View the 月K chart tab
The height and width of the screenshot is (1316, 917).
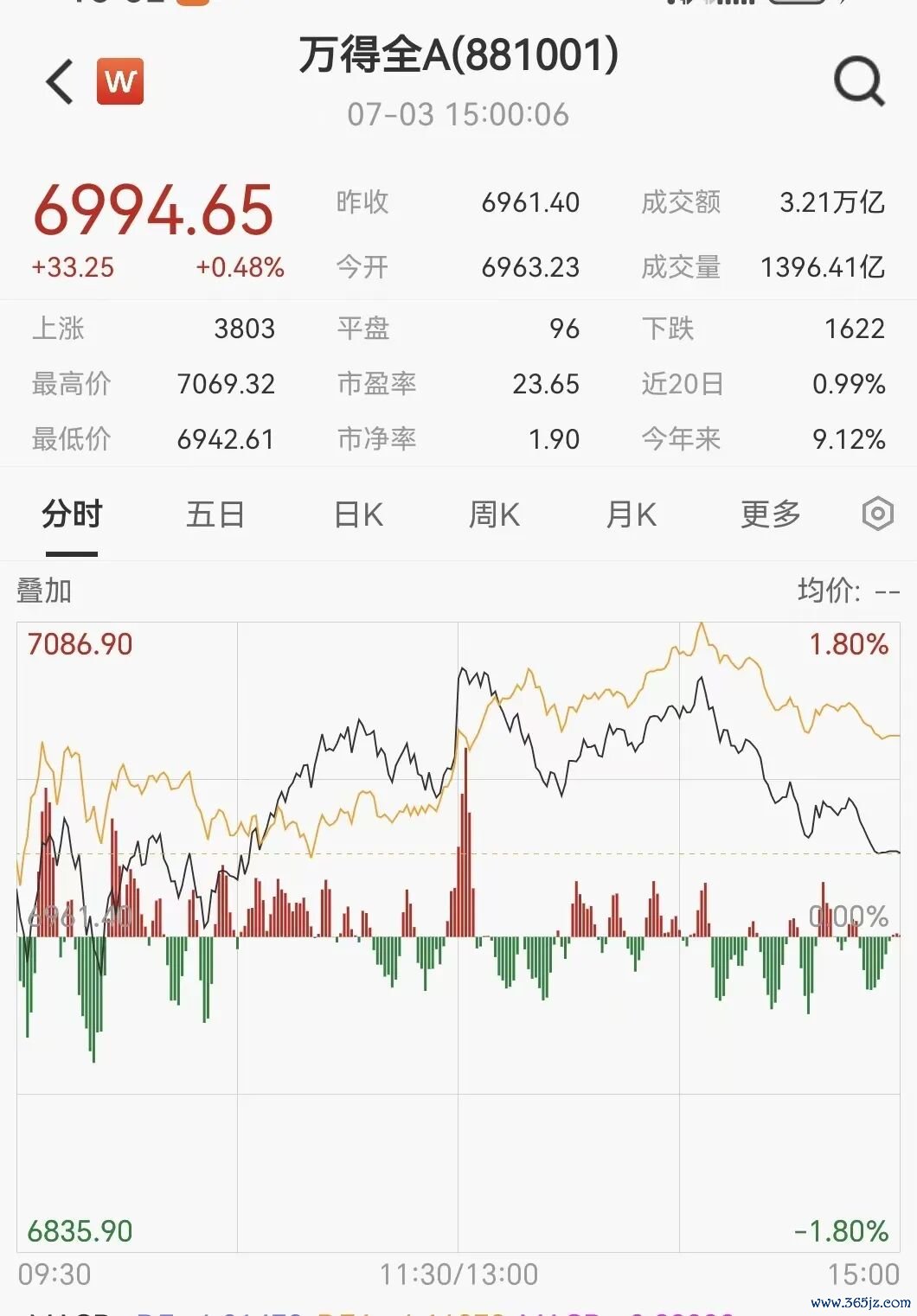coord(631,514)
